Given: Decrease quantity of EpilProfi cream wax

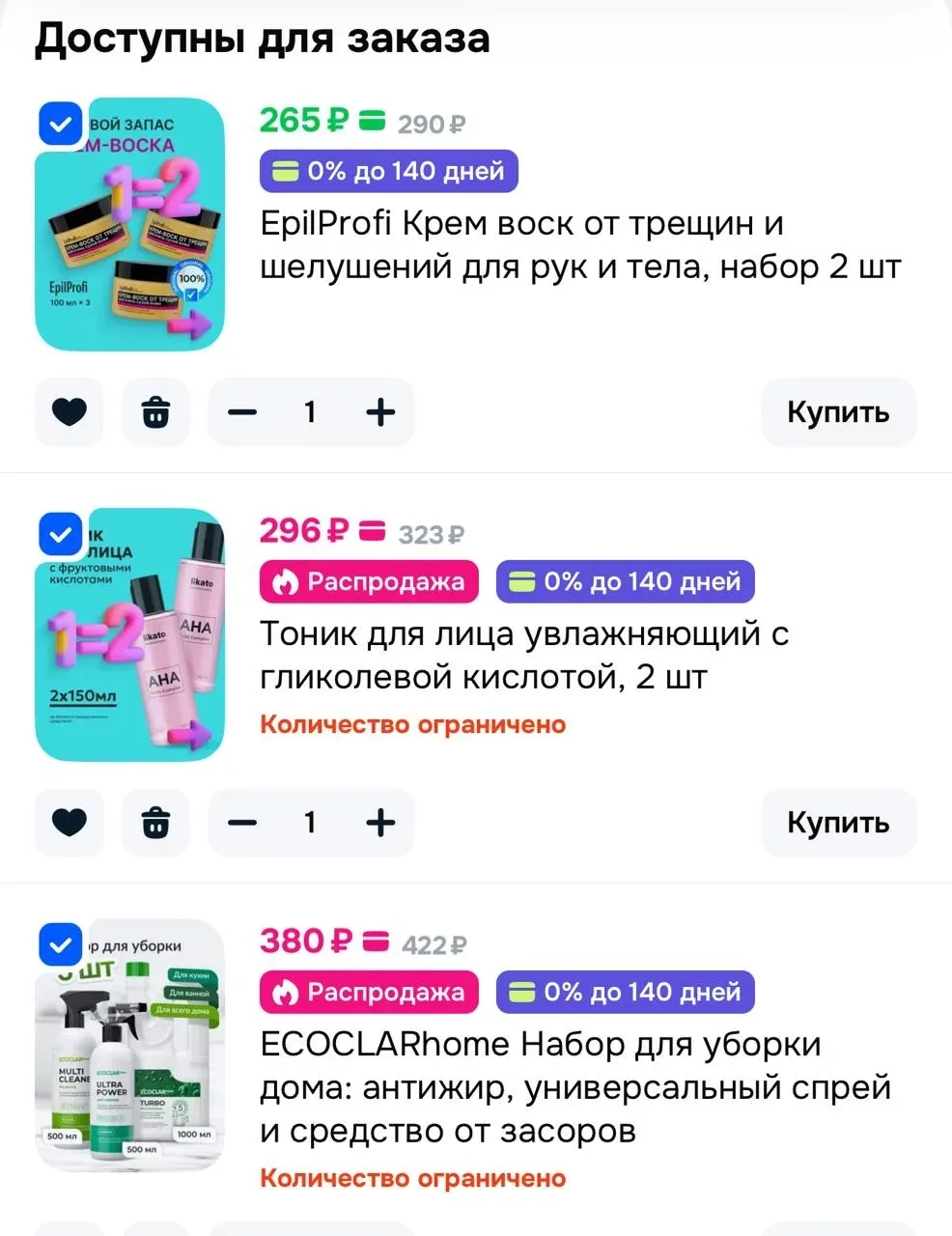Looking at the screenshot, I should point(242,412).
